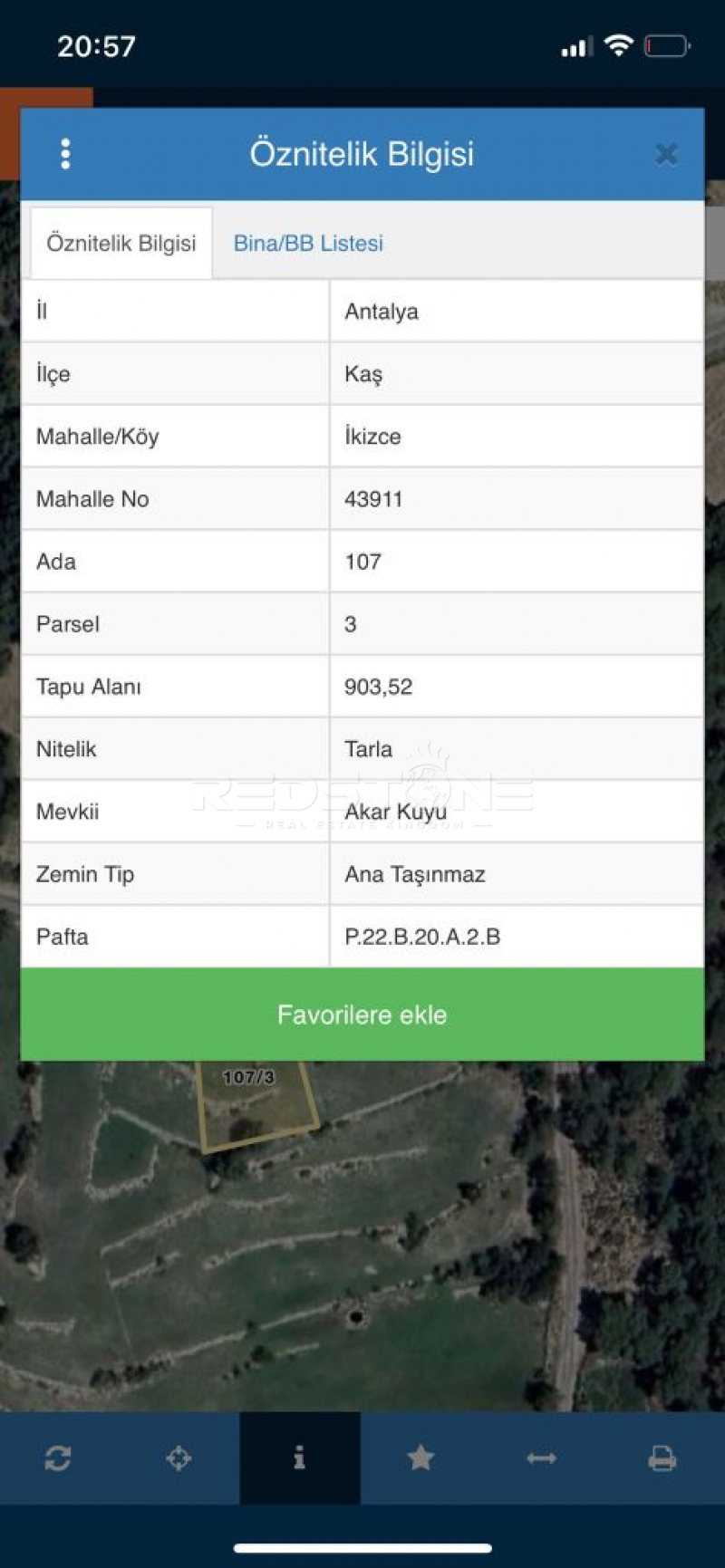Viewport: 725px width, 1568px height.
Task: Tap the info icon in bottom toolbar
Action: (x=300, y=1458)
